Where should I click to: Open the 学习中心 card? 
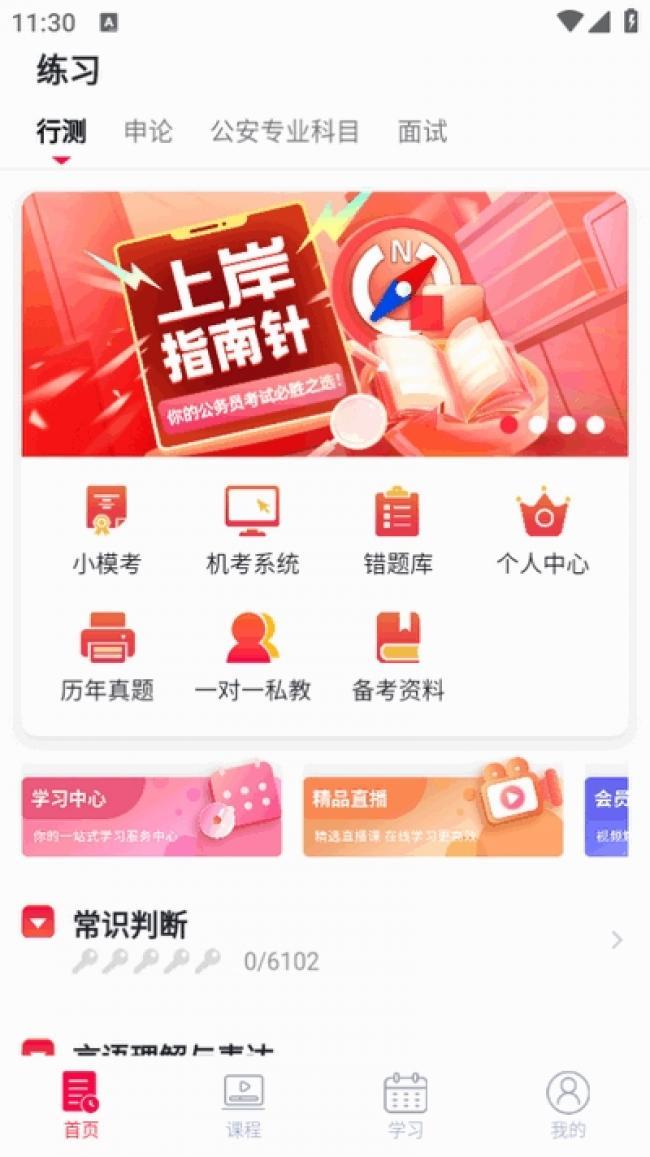point(152,811)
